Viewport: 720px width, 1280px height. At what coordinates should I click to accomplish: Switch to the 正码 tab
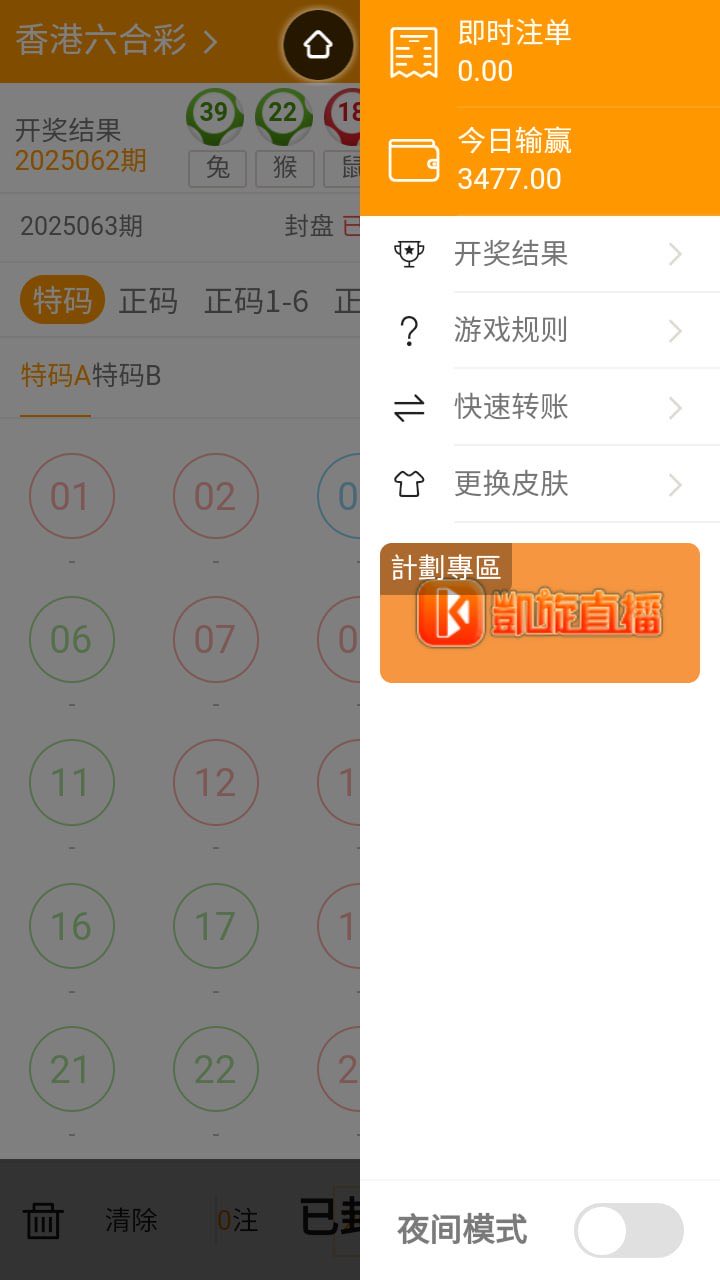point(148,301)
